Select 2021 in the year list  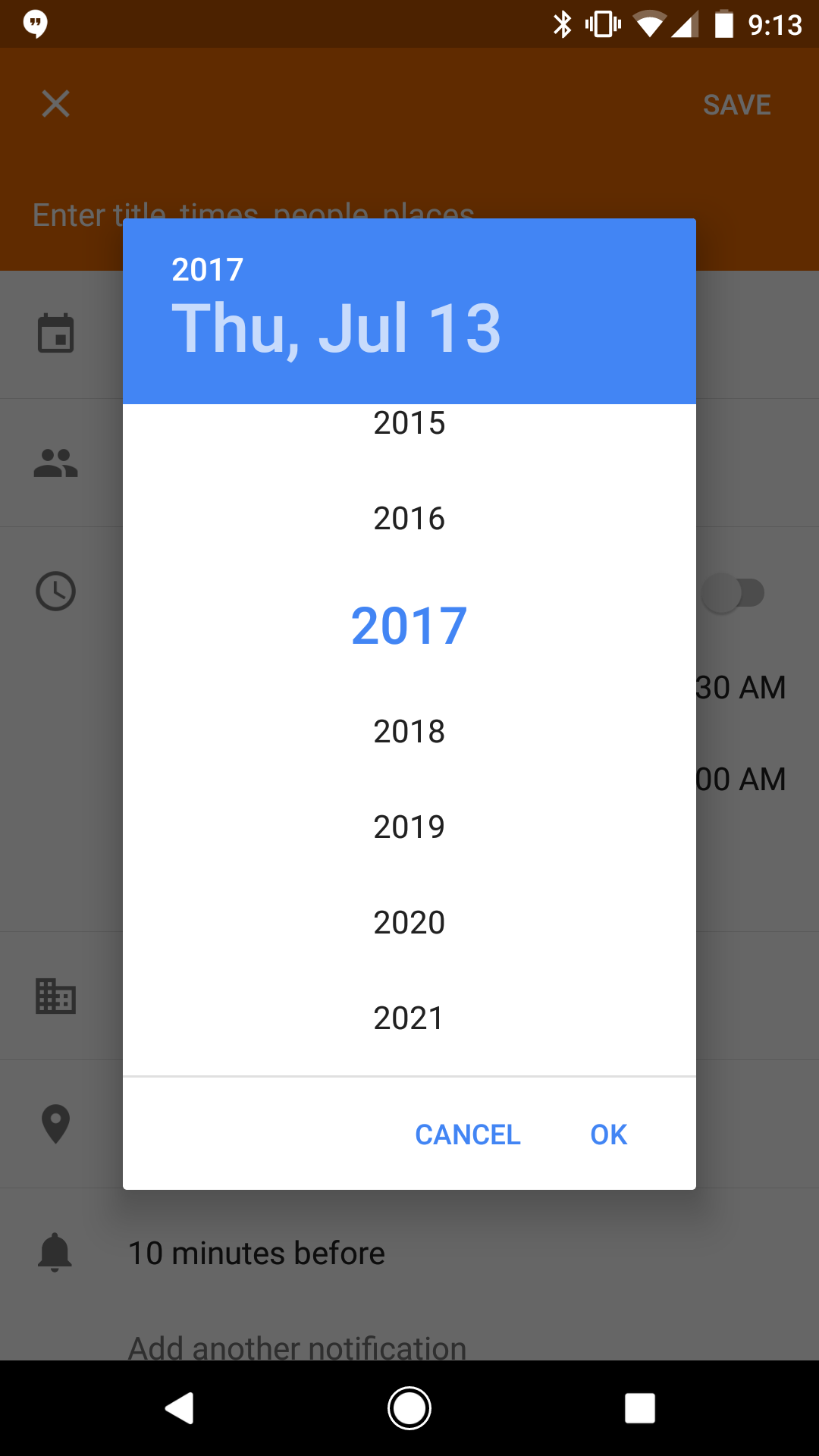pyautogui.click(x=409, y=1018)
